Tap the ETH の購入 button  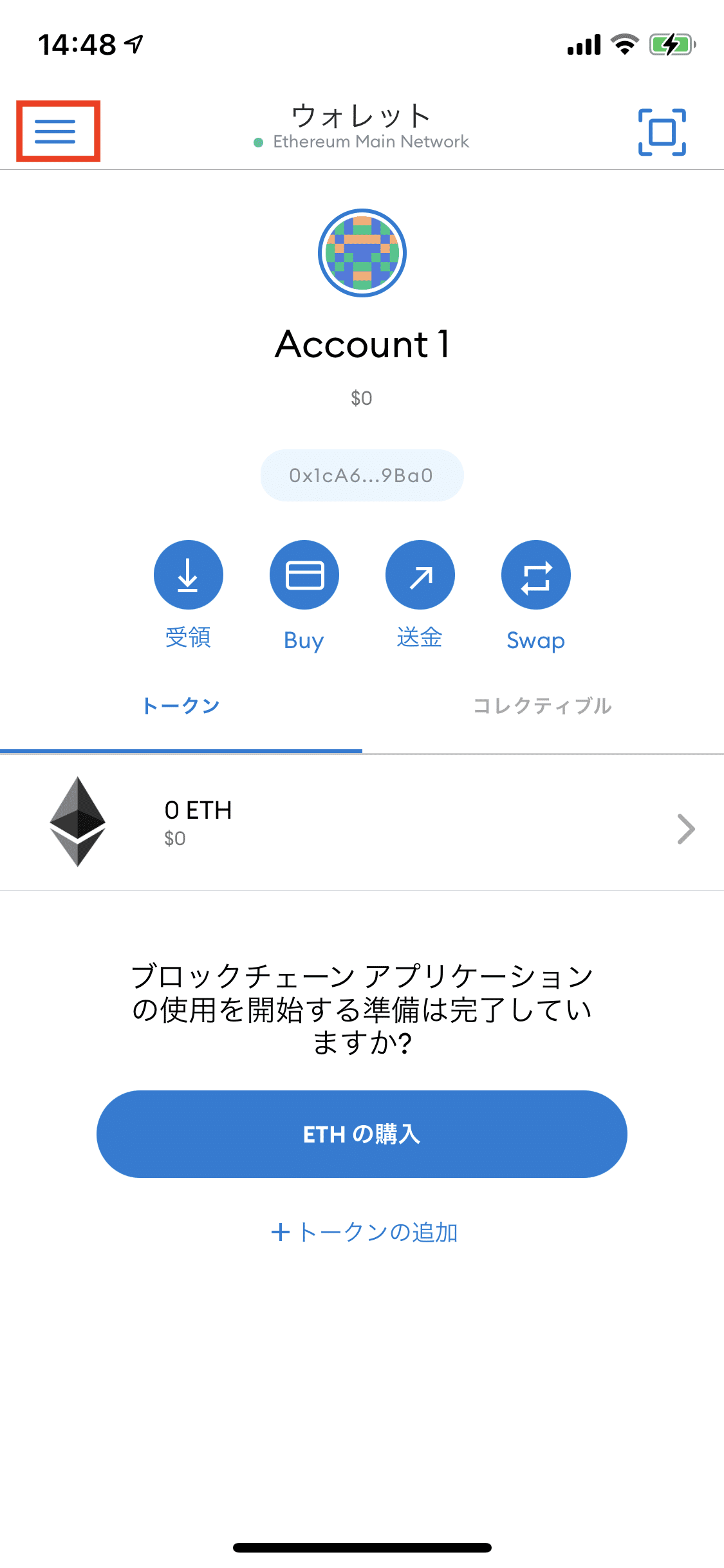(x=362, y=1134)
